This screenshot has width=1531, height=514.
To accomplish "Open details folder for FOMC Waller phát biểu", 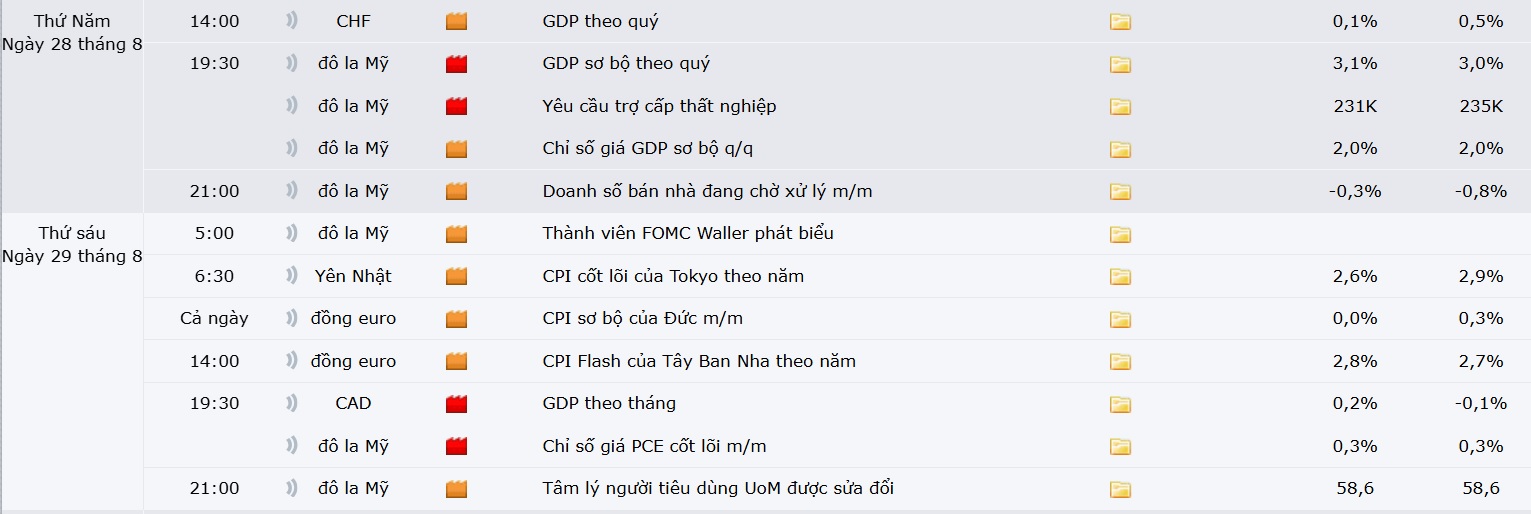I will tap(1120, 234).
